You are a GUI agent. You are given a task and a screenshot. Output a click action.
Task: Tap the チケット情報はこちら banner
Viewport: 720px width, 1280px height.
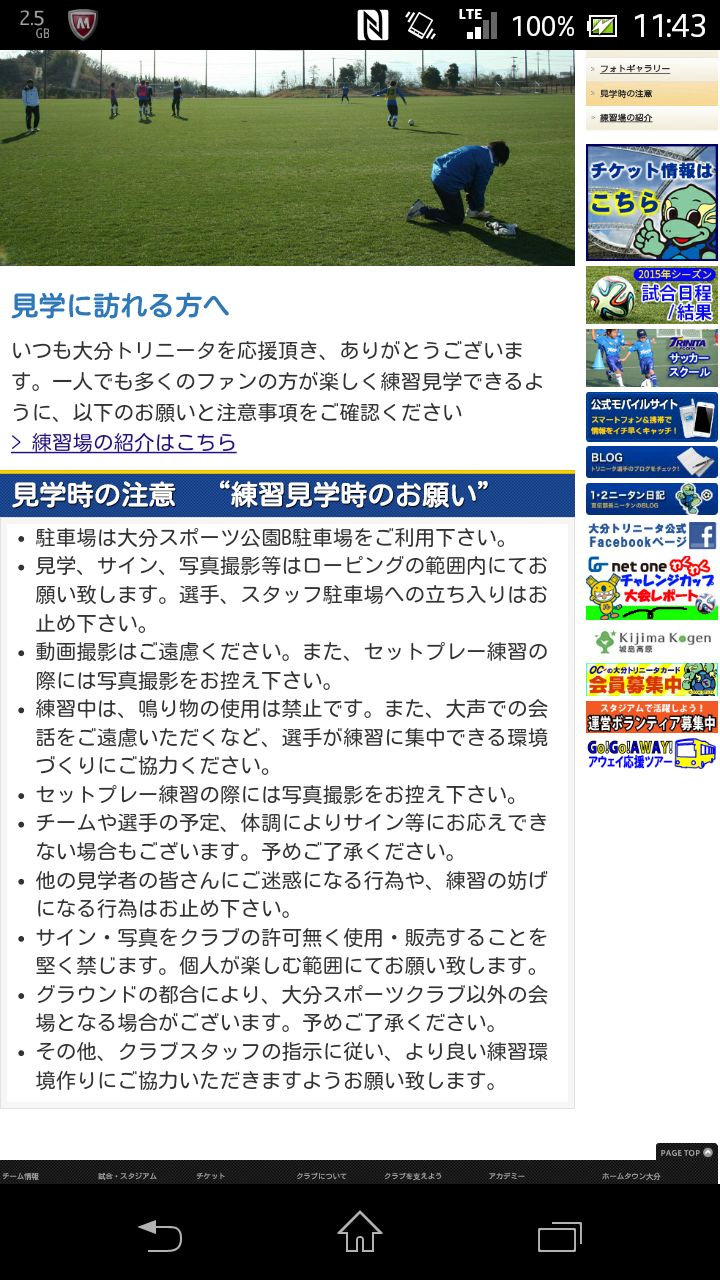tap(652, 203)
